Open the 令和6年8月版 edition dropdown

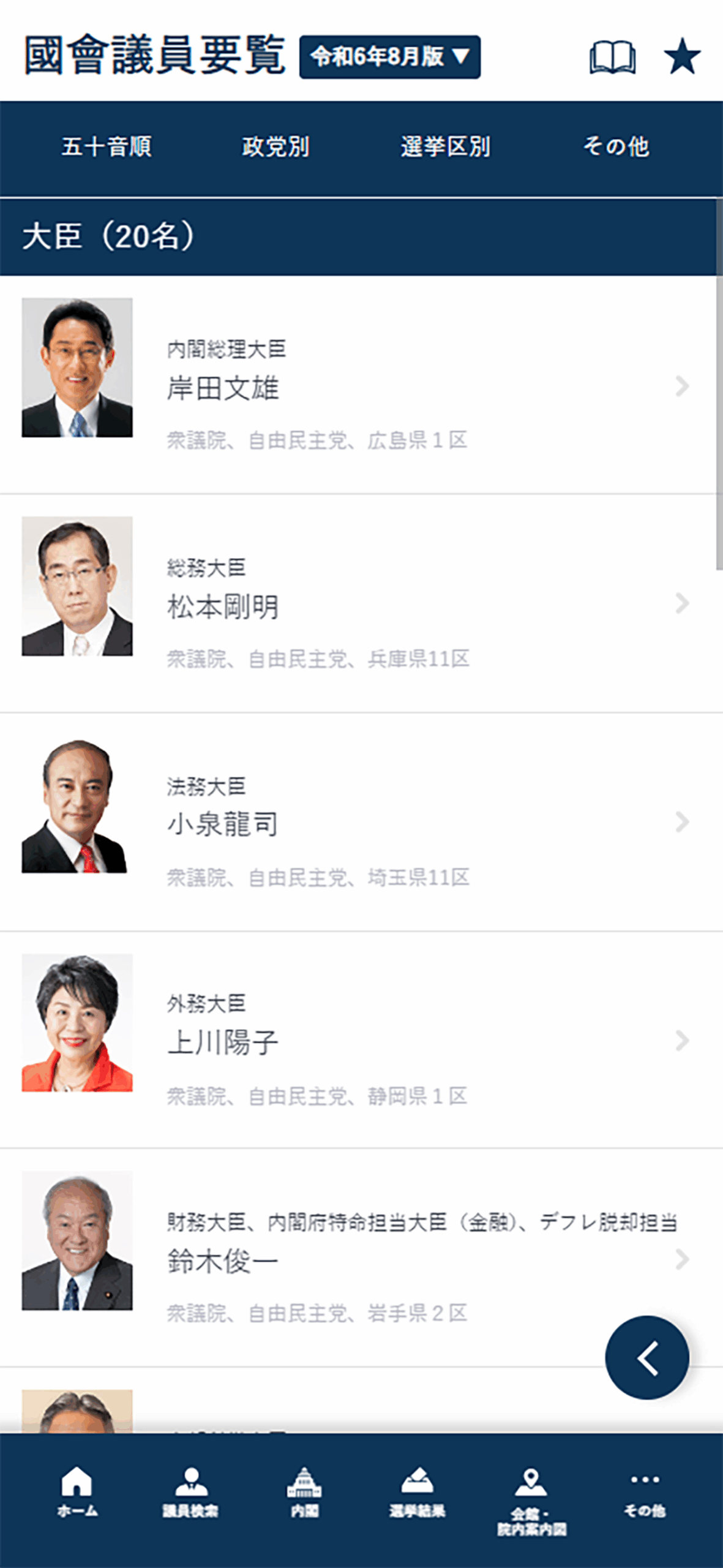coord(389,57)
